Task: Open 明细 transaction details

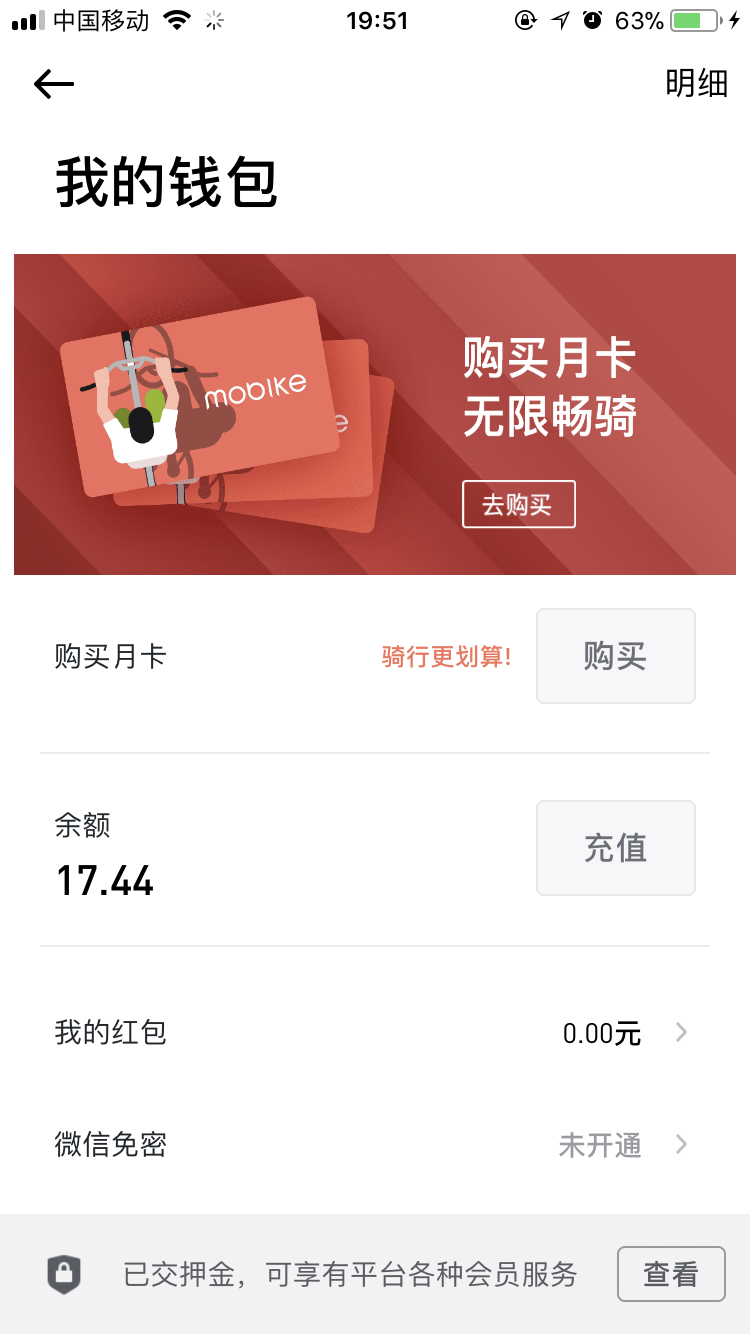Action: coord(697,84)
